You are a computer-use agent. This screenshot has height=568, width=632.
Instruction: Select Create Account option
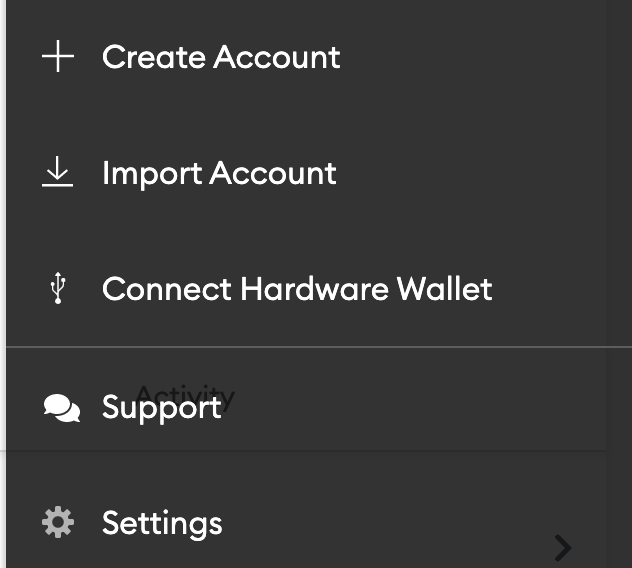point(220,57)
